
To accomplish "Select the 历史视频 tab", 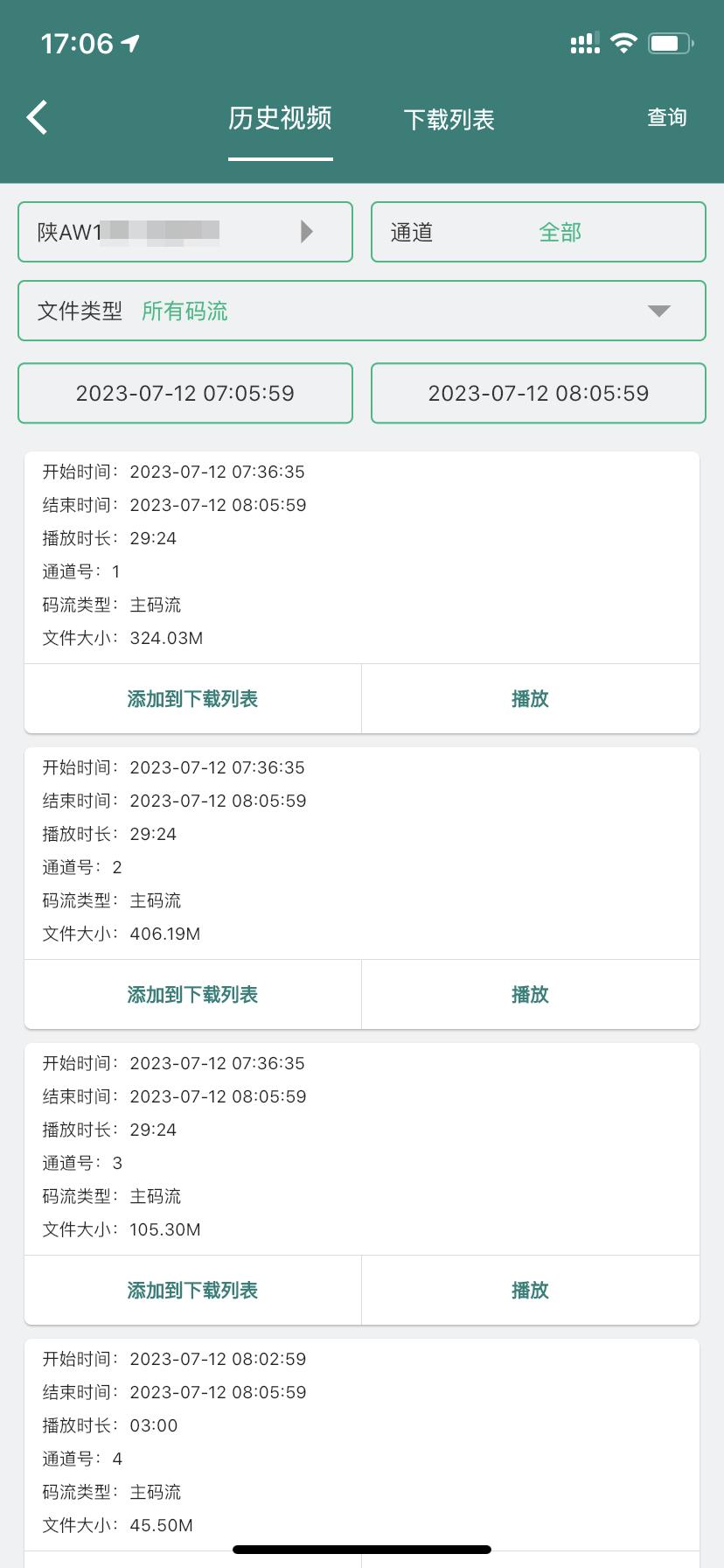I will click(280, 120).
